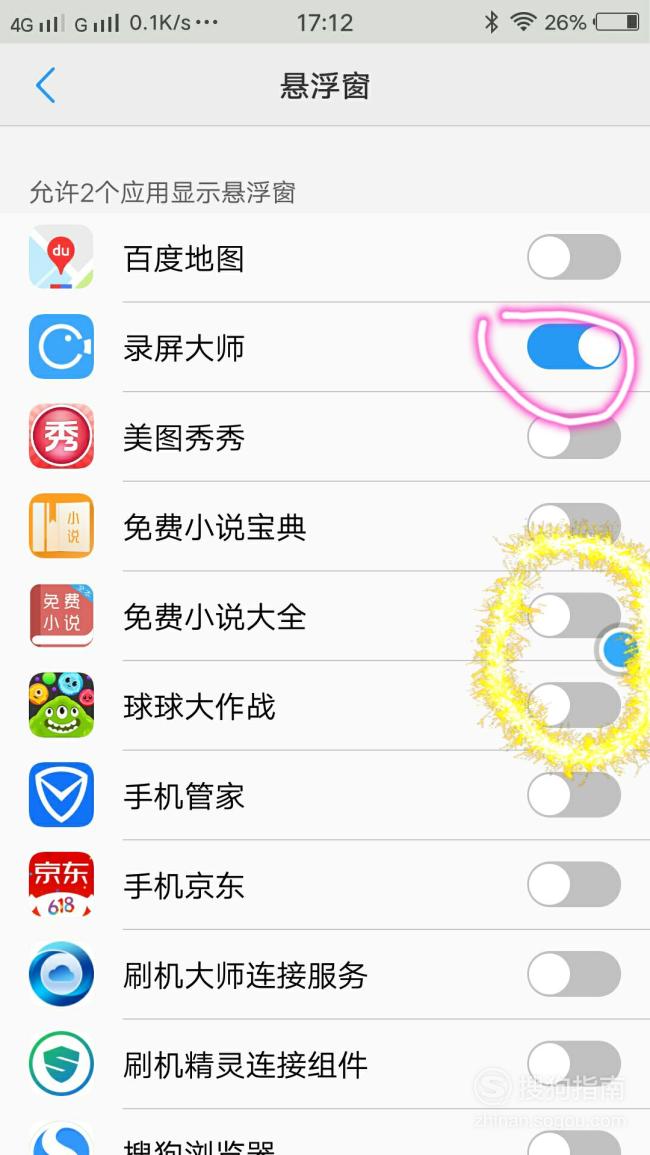
Task: Switch on 刷机精灵连接组件 toggle
Action: point(574,1064)
